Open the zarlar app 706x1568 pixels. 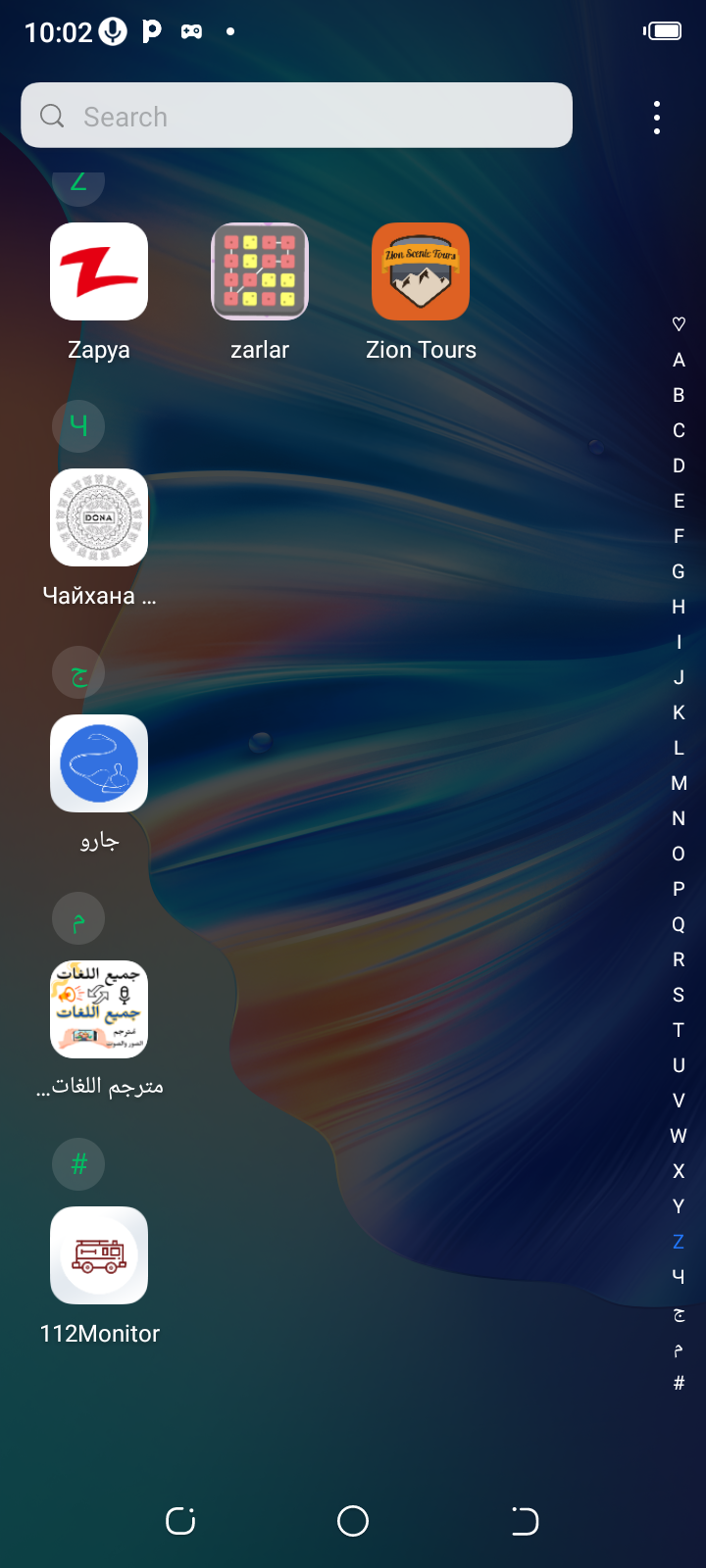pyautogui.click(x=260, y=272)
